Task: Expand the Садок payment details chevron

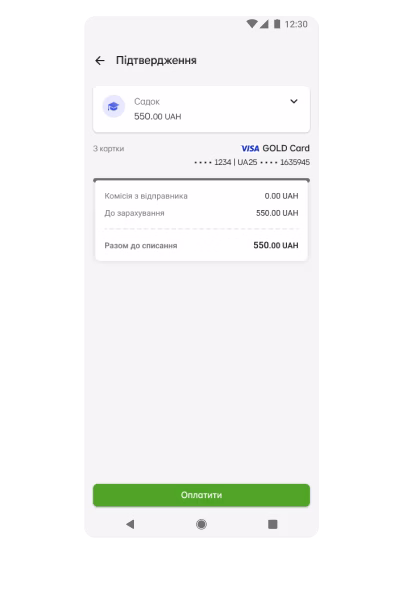Action: pyautogui.click(x=293, y=101)
